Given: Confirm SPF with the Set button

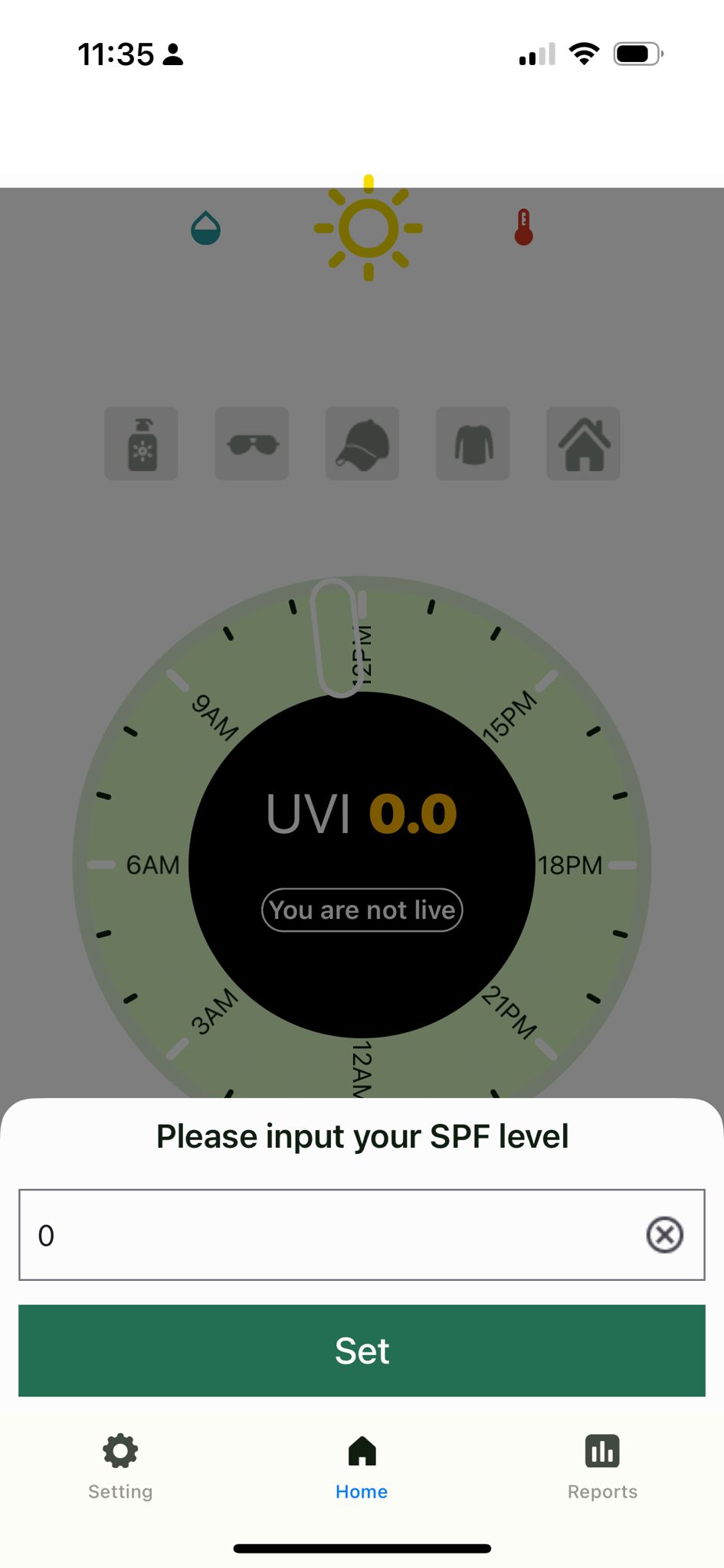Looking at the screenshot, I should (x=362, y=1351).
